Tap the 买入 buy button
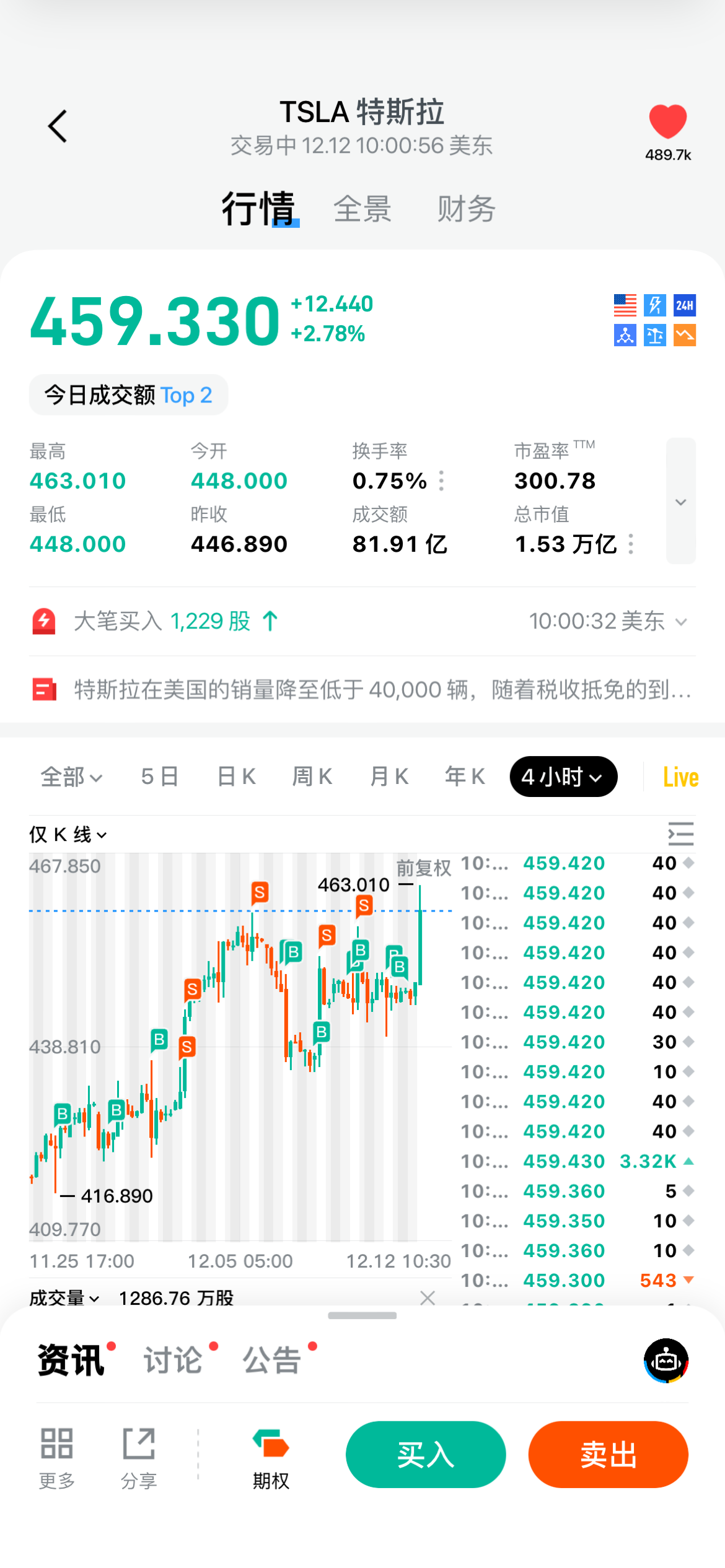This screenshot has width=725, height=1568. [426, 1454]
